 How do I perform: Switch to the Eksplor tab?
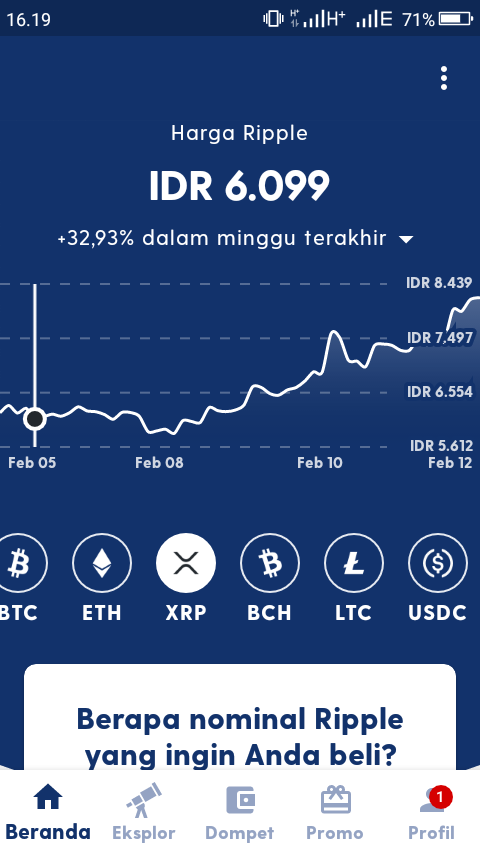pos(144,812)
